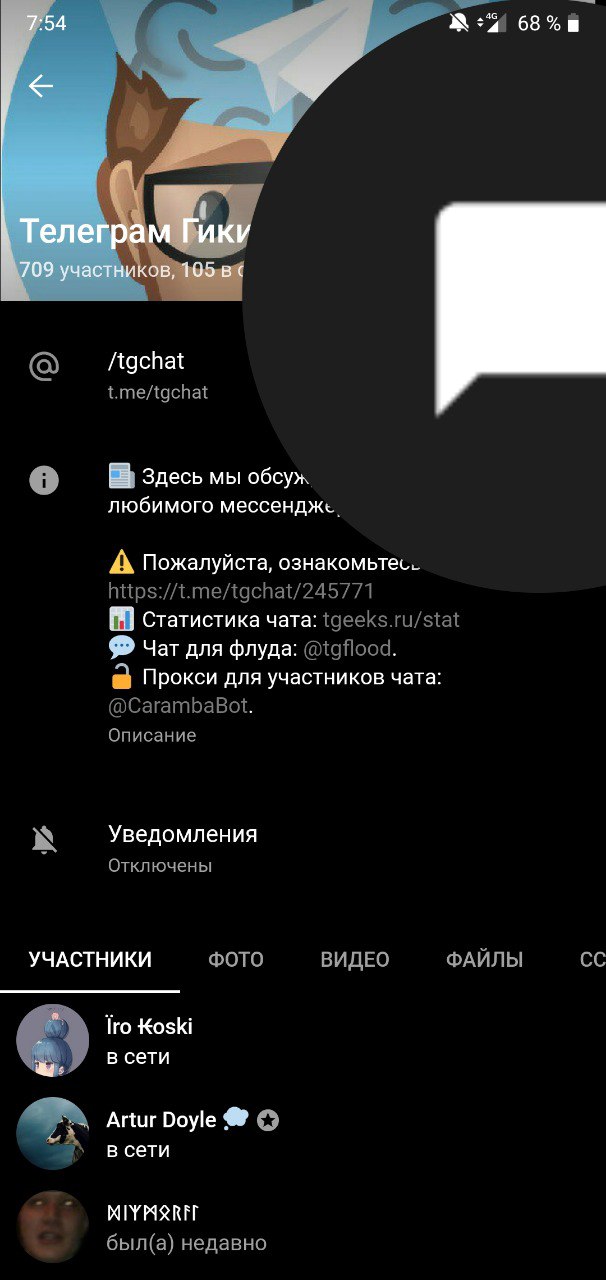
Task: Select the Участники tab
Action: tap(90, 960)
